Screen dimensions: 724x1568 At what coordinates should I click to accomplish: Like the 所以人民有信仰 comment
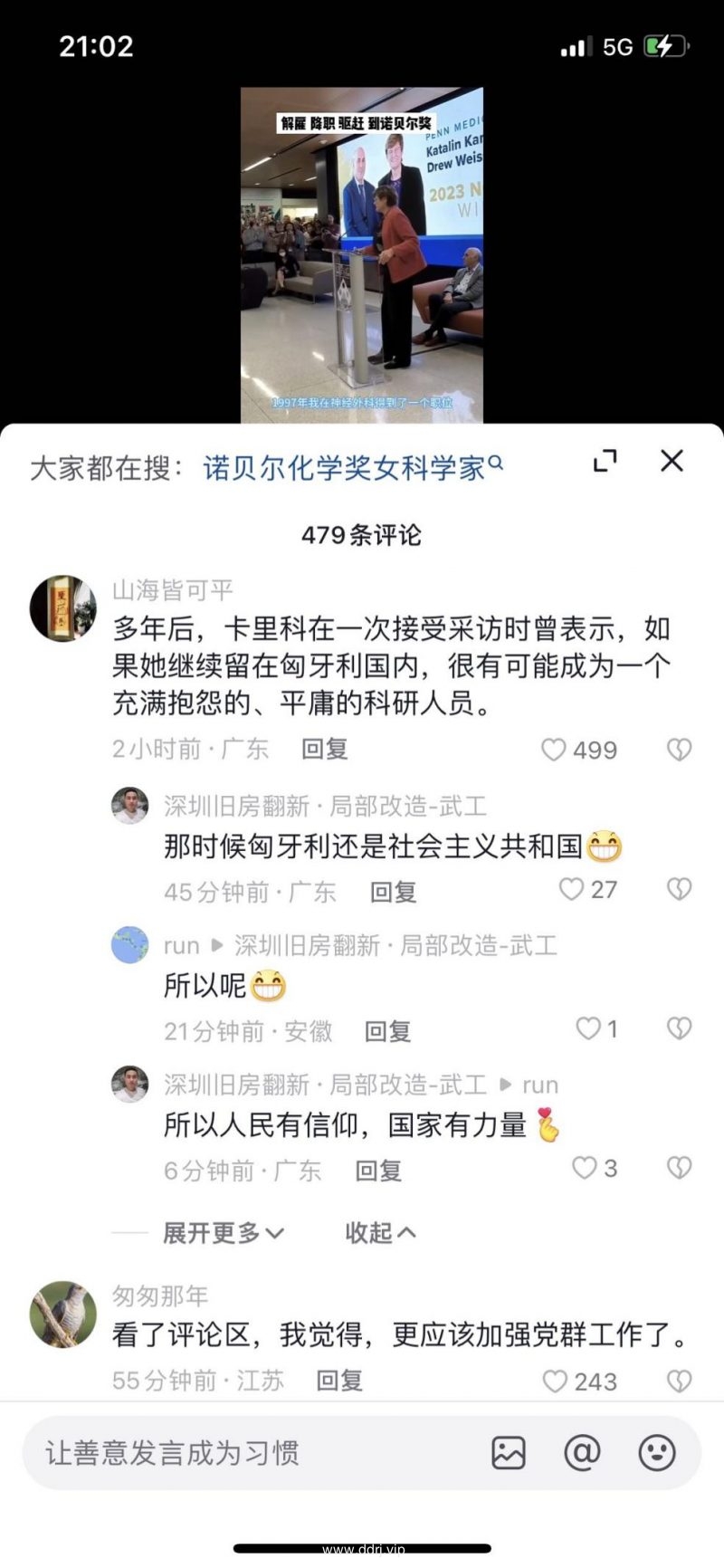pos(585,1168)
